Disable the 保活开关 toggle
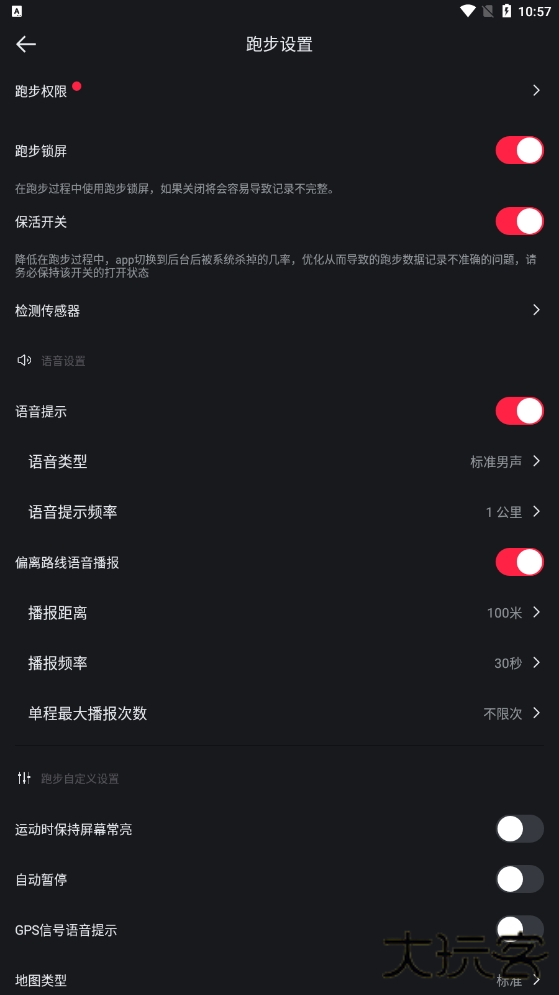This screenshot has width=559, height=995. tap(519, 221)
